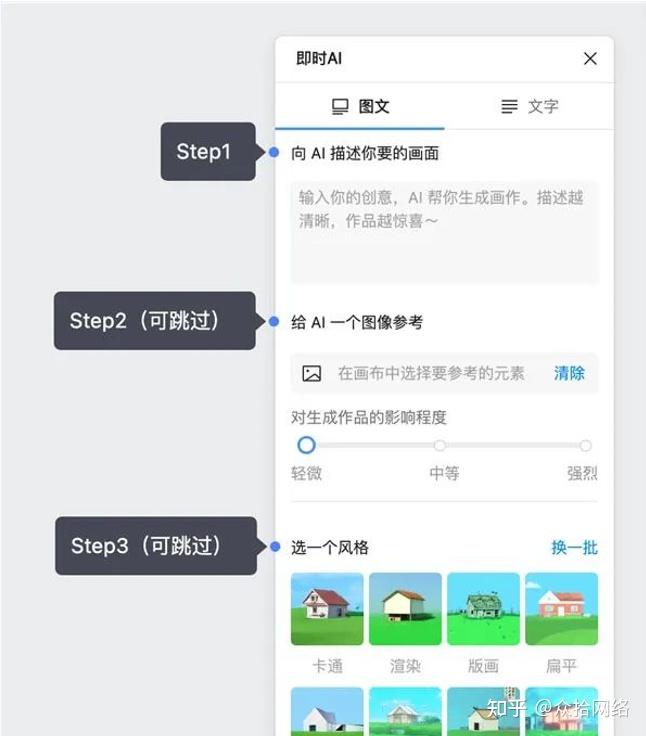
Task: Choose the 扁平 style
Action: tap(561, 609)
